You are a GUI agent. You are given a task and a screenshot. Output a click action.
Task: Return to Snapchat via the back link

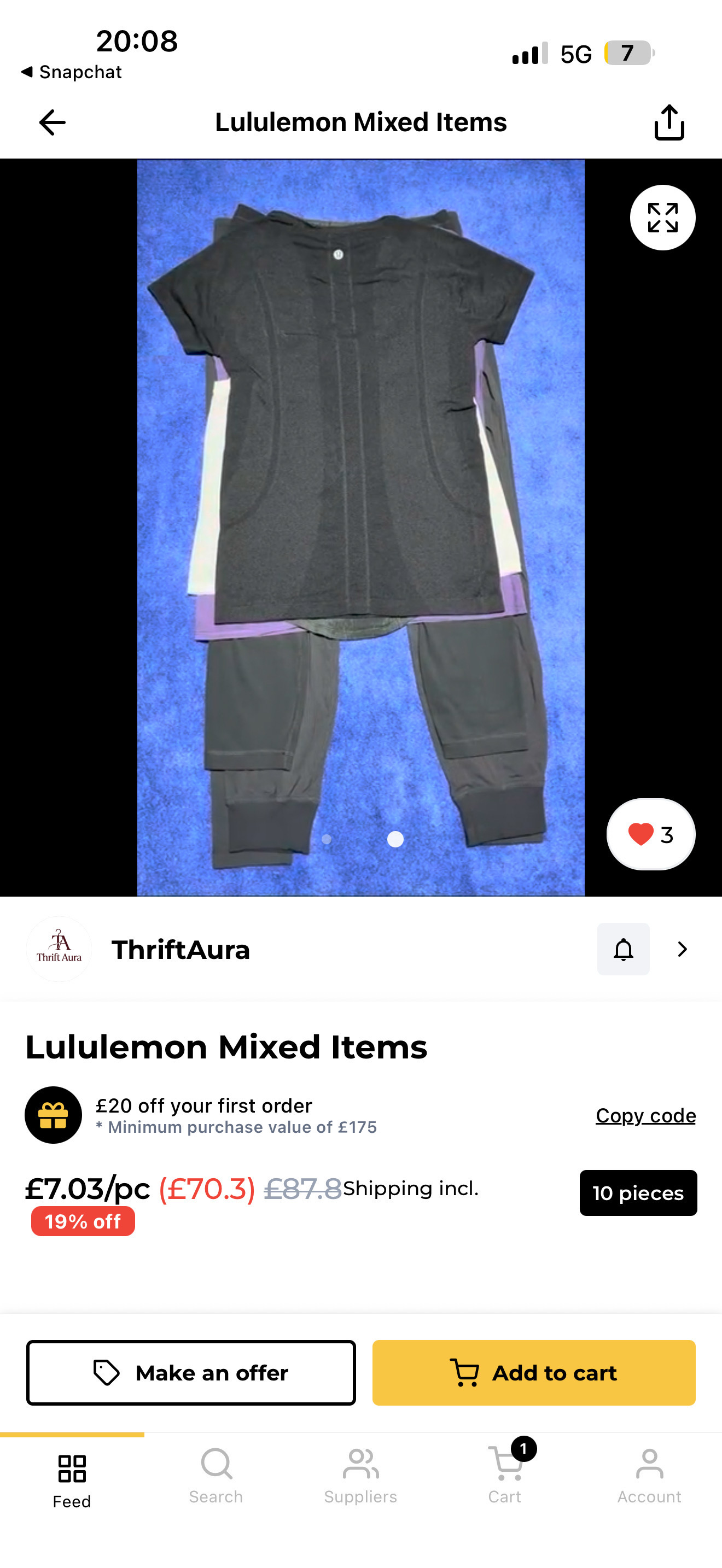coord(71,72)
